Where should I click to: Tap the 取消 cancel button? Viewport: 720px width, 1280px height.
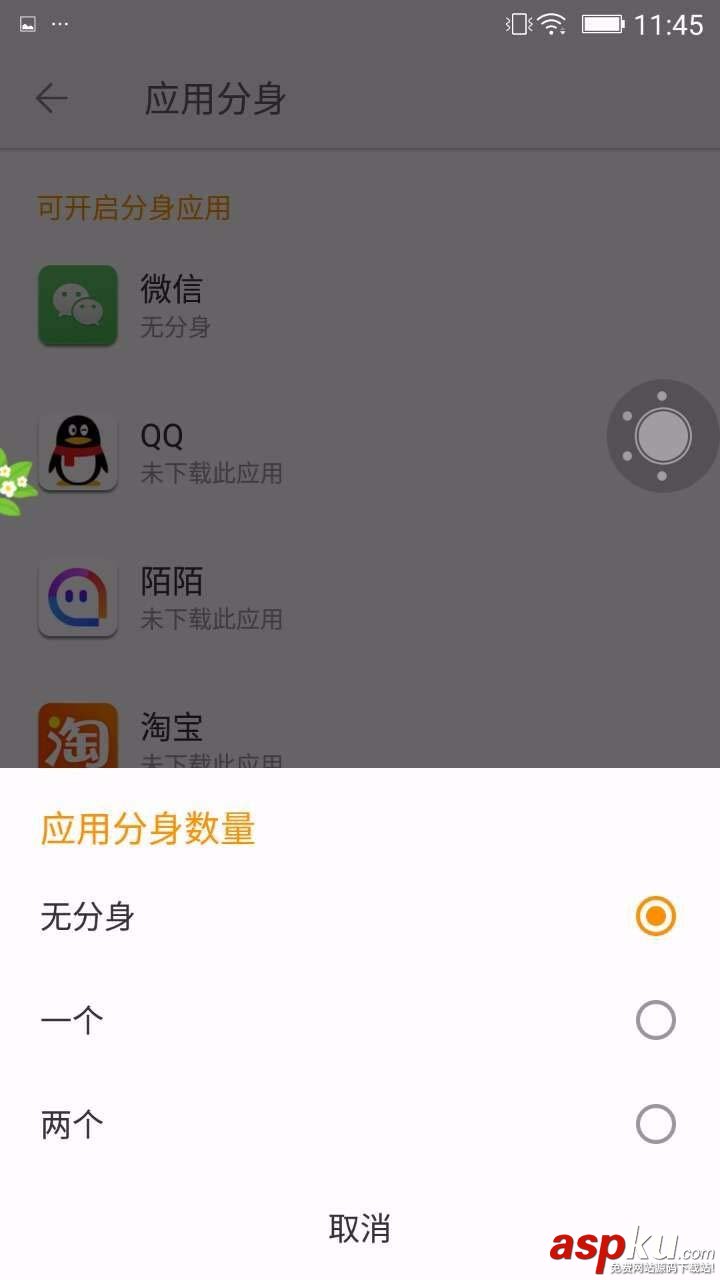coord(361,1227)
